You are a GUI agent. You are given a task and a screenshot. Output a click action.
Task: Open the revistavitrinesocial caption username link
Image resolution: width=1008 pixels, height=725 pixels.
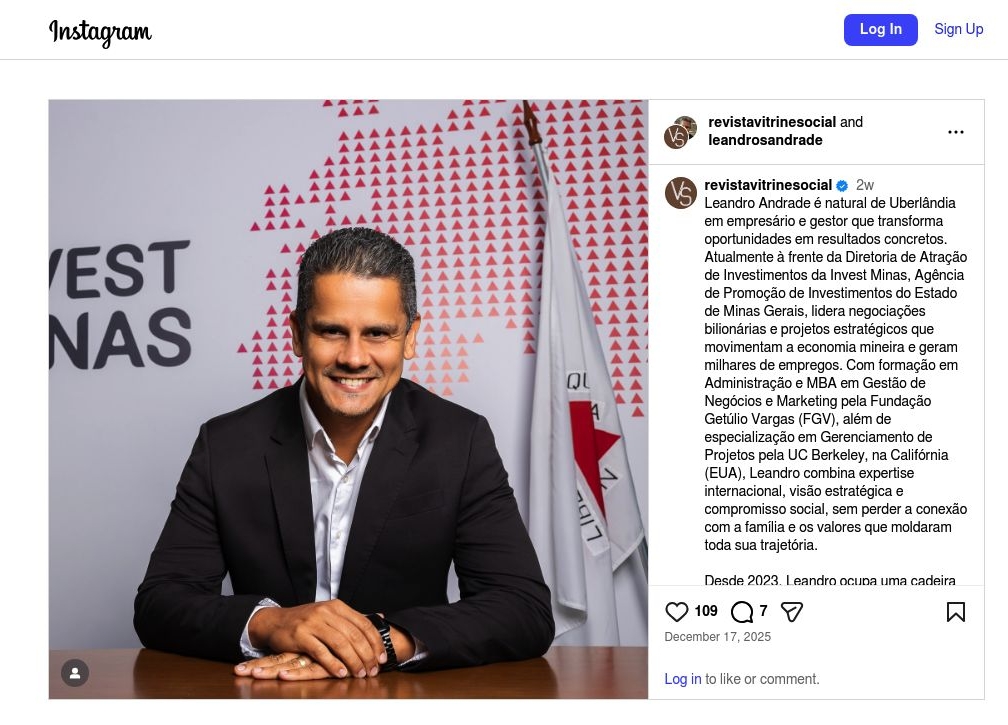click(768, 185)
